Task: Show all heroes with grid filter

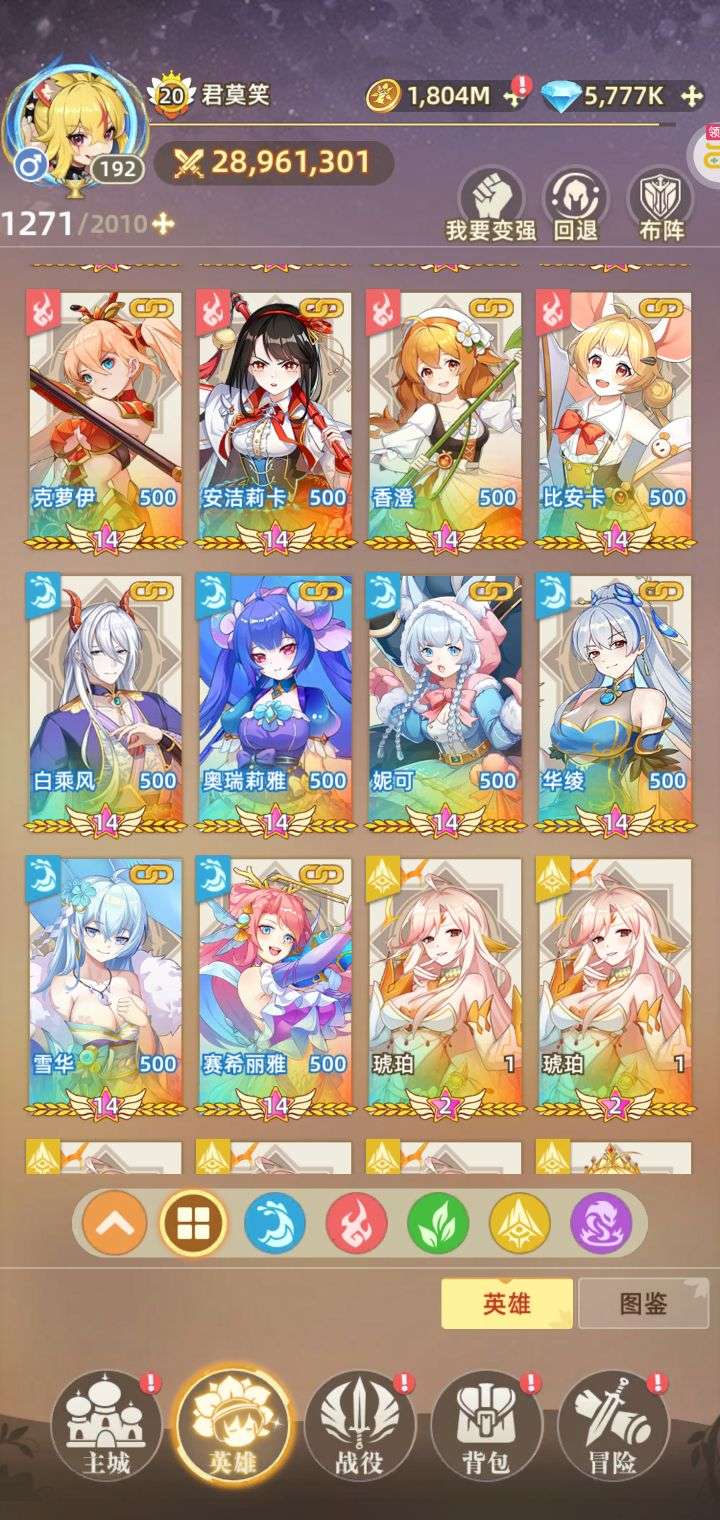Action: tap(192, 1222)
